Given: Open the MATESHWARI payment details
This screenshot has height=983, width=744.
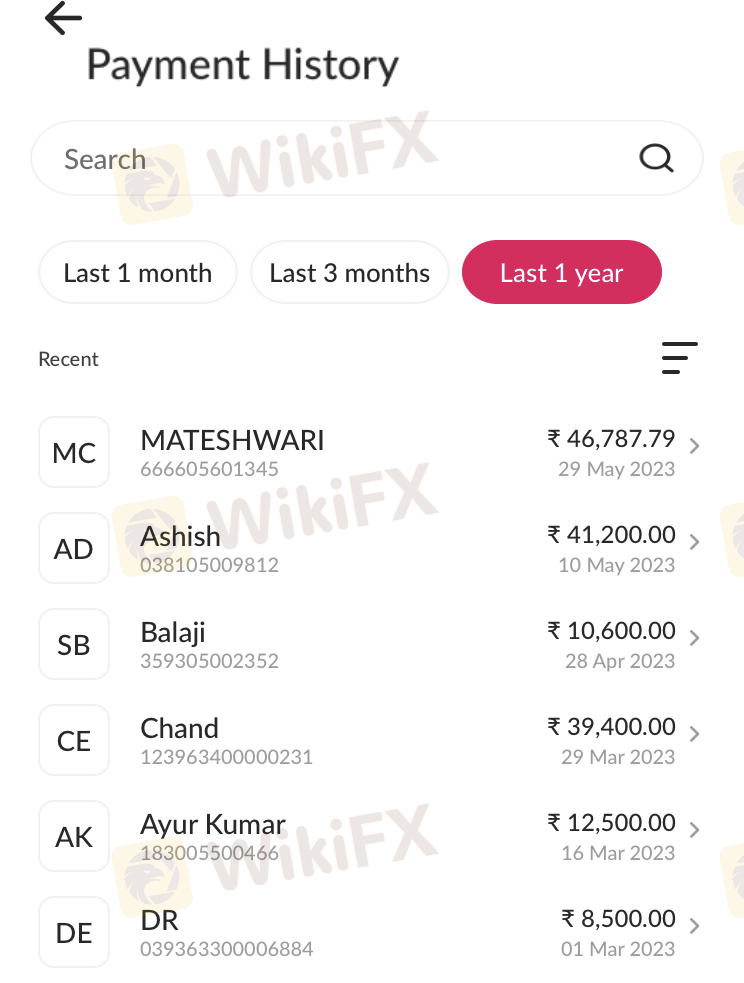Looking at the screenshot, I should pos(370,453).
